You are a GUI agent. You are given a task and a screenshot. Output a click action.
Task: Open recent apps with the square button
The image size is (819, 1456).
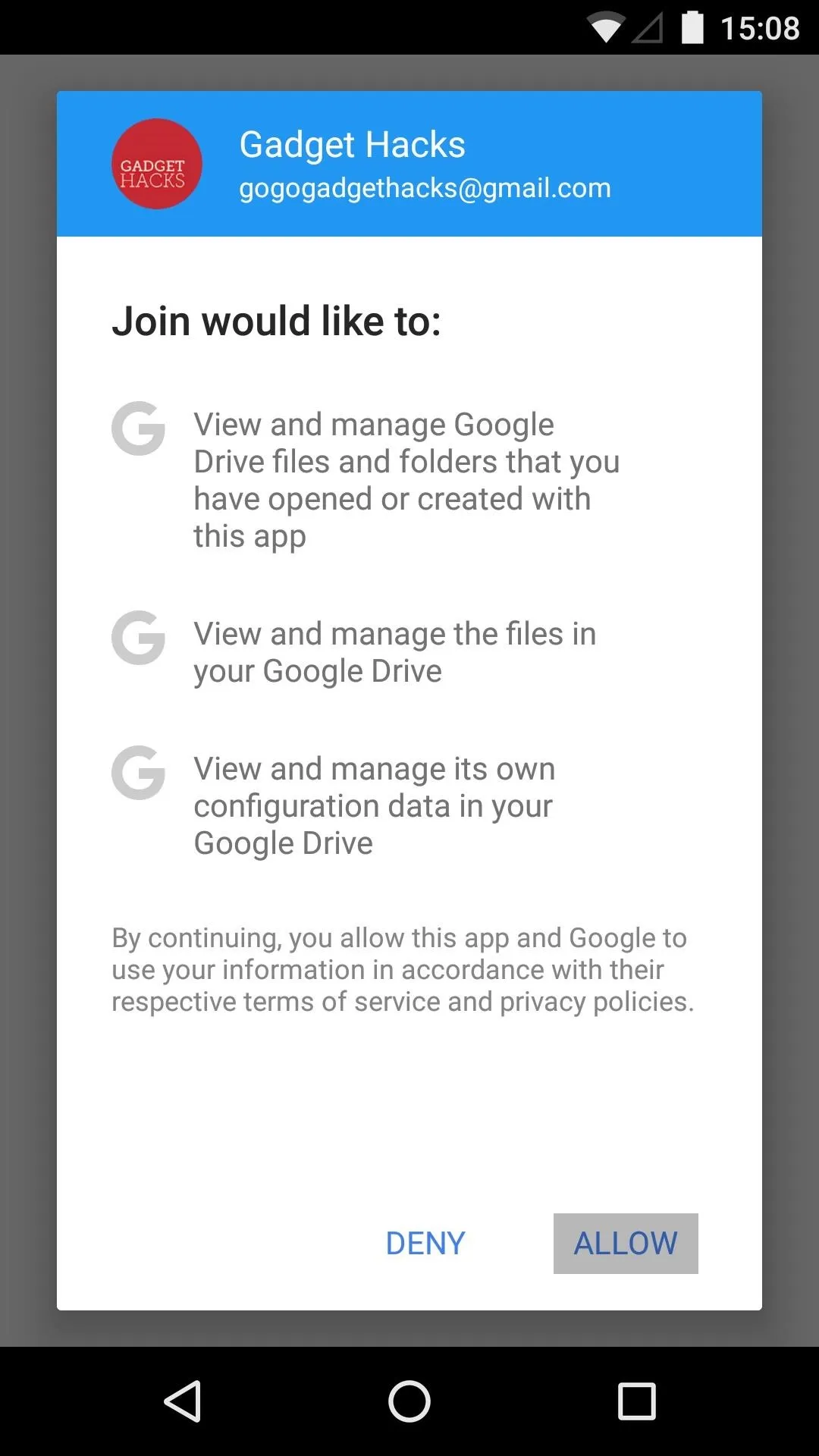[x=636, y=1401]
